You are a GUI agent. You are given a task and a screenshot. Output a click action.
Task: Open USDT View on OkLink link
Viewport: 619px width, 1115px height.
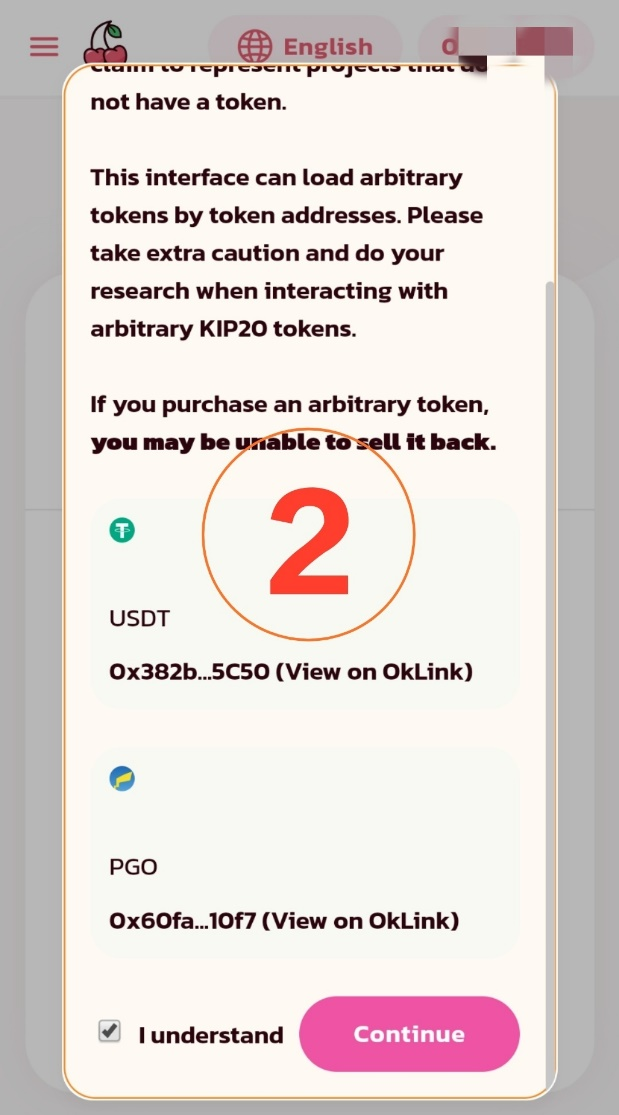373,671
